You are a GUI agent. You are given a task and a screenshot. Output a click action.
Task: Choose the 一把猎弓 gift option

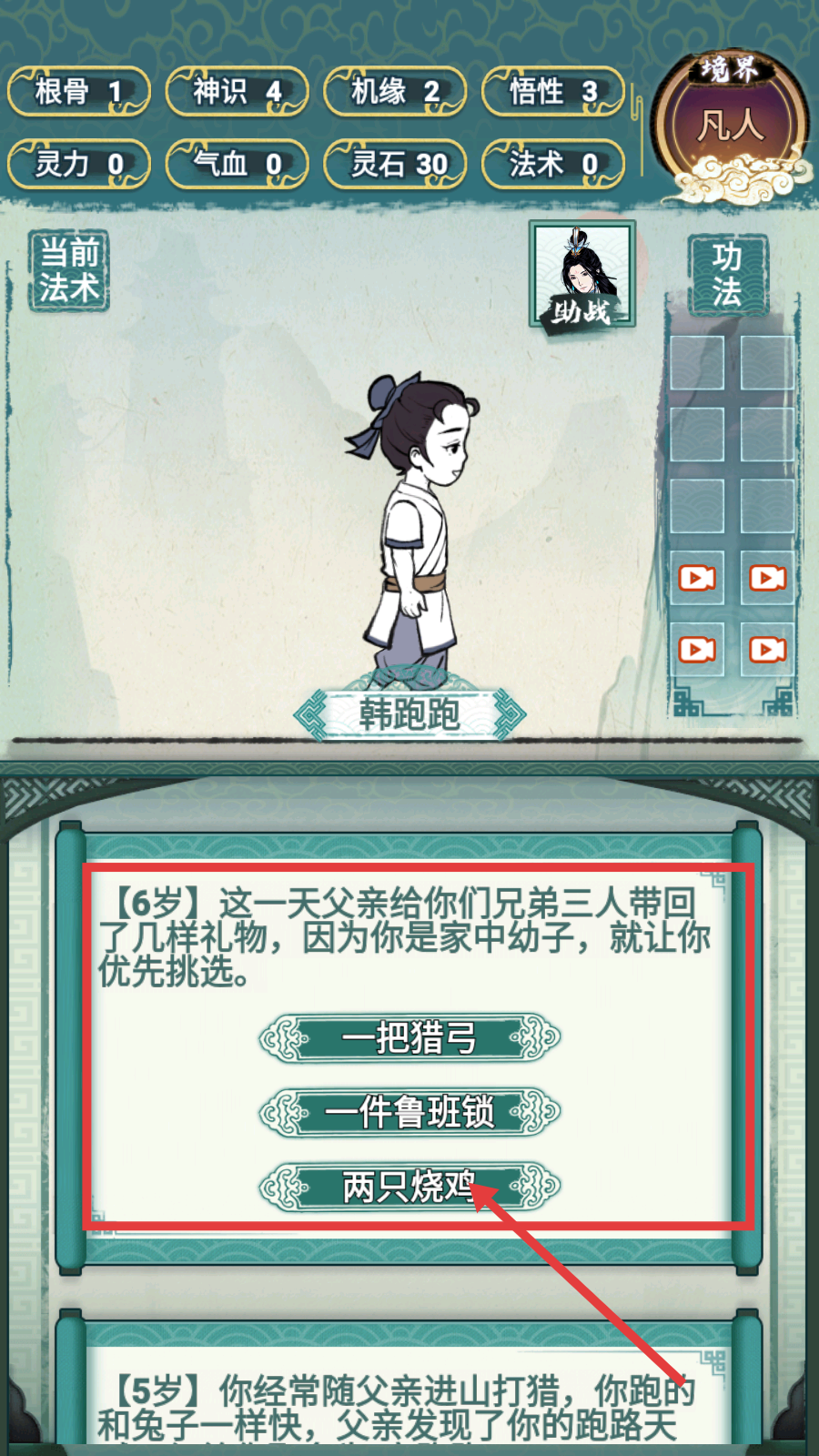tap(409, 1038)
